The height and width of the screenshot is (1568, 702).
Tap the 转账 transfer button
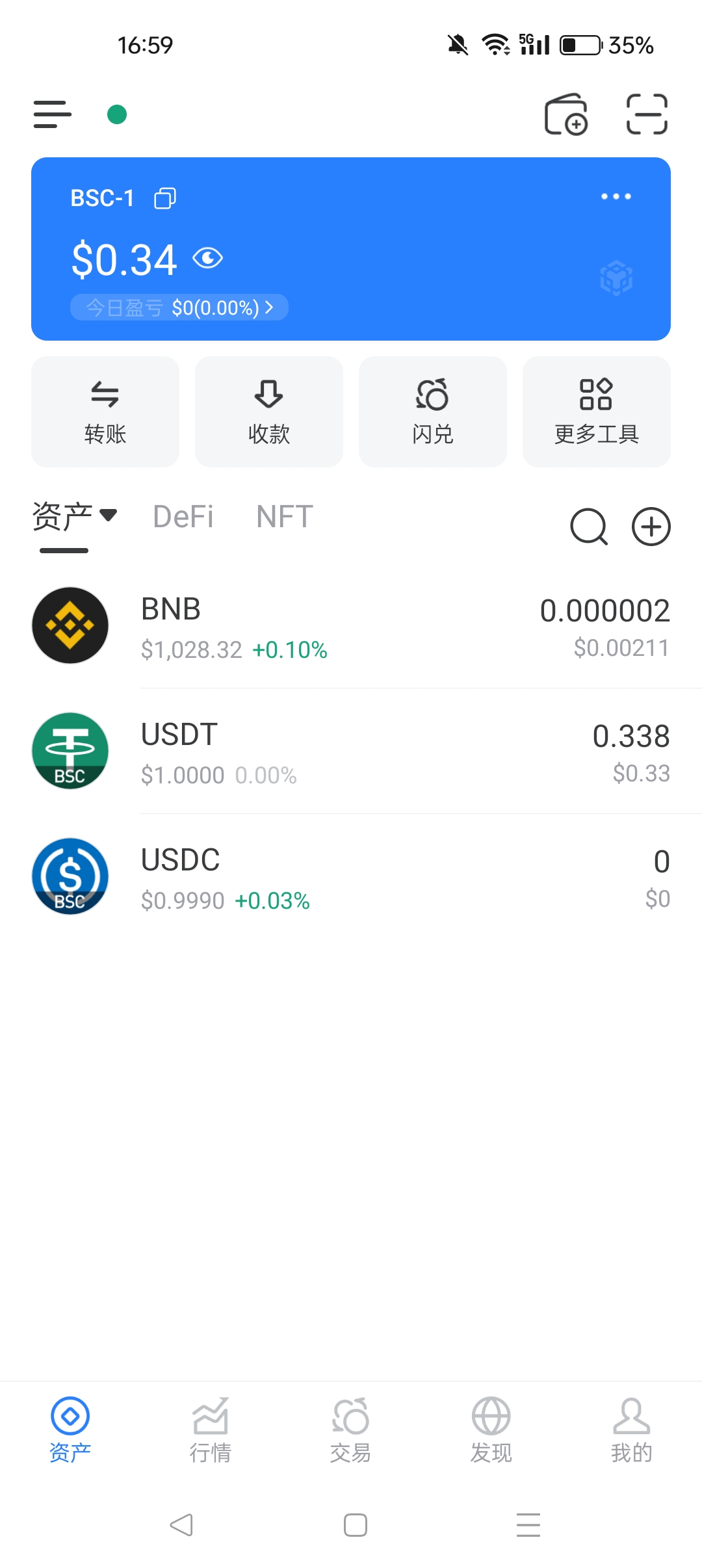(x=105, y=412)
